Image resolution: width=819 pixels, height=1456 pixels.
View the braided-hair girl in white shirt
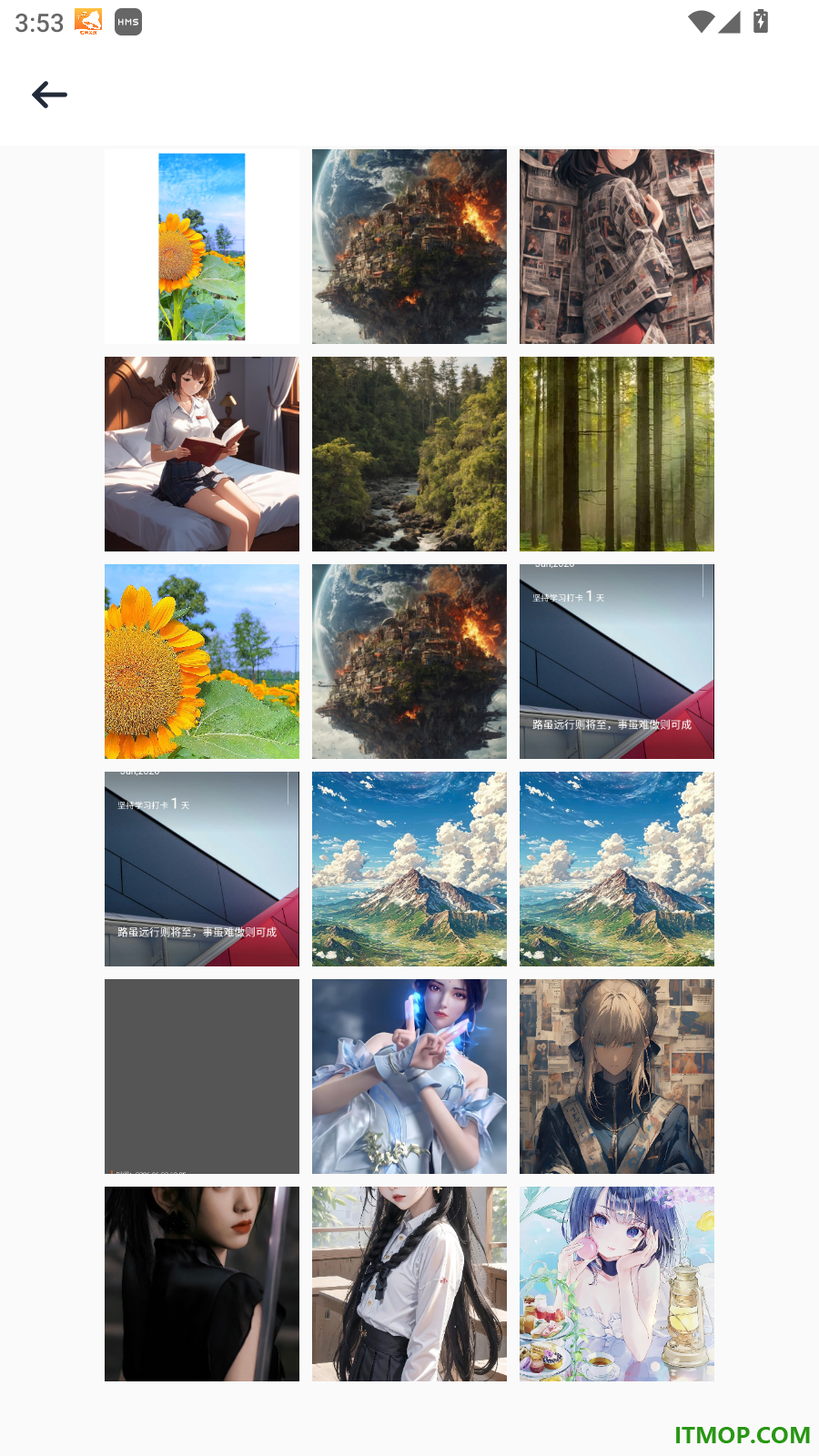click(409, 1284)
